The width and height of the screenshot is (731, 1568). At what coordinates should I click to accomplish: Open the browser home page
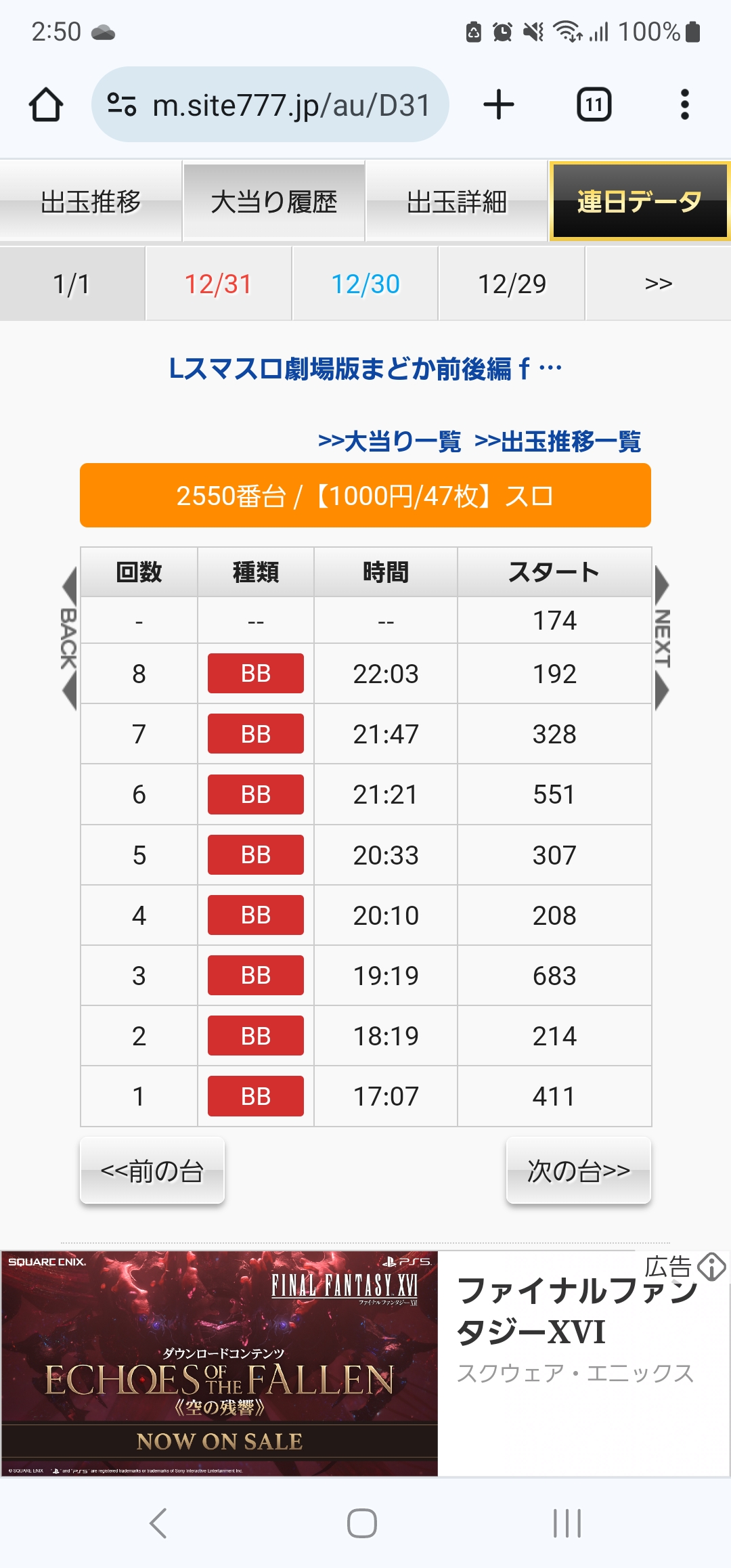[x=46, y=105]
